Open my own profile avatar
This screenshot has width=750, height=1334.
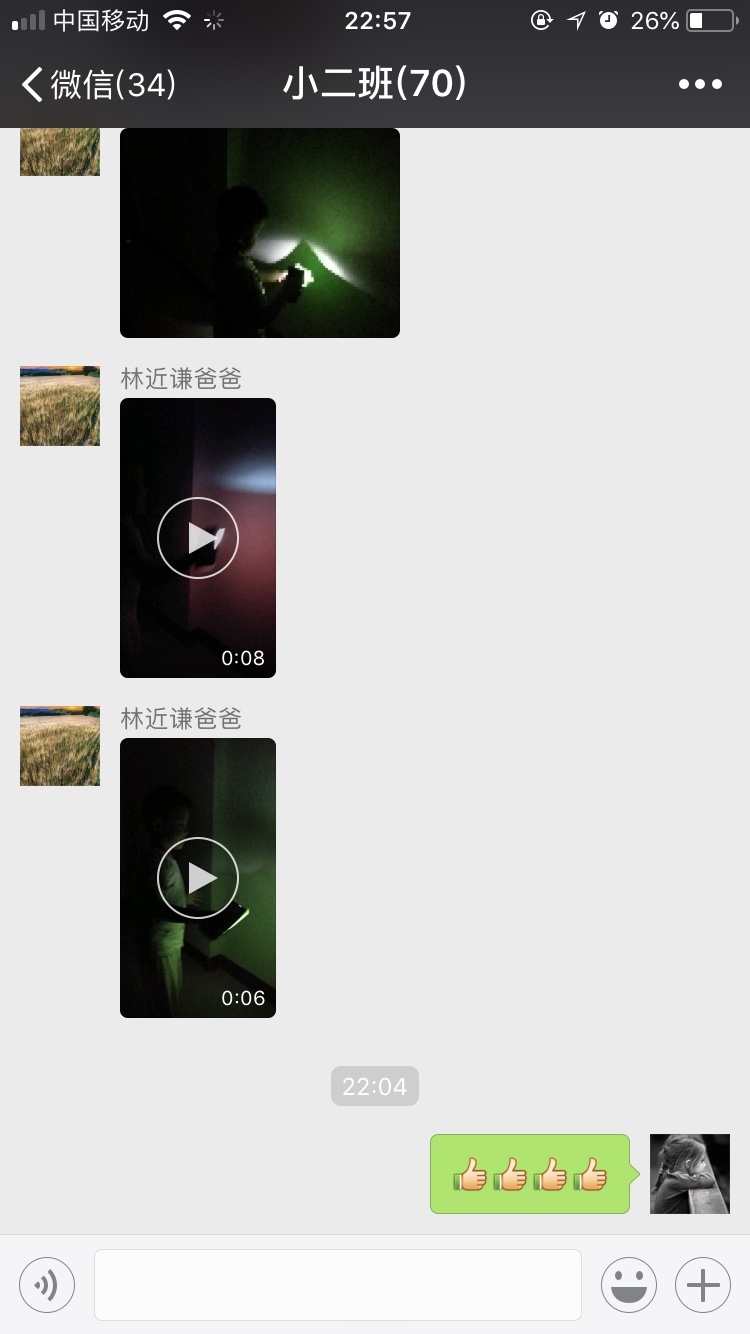coord(690,1174)
